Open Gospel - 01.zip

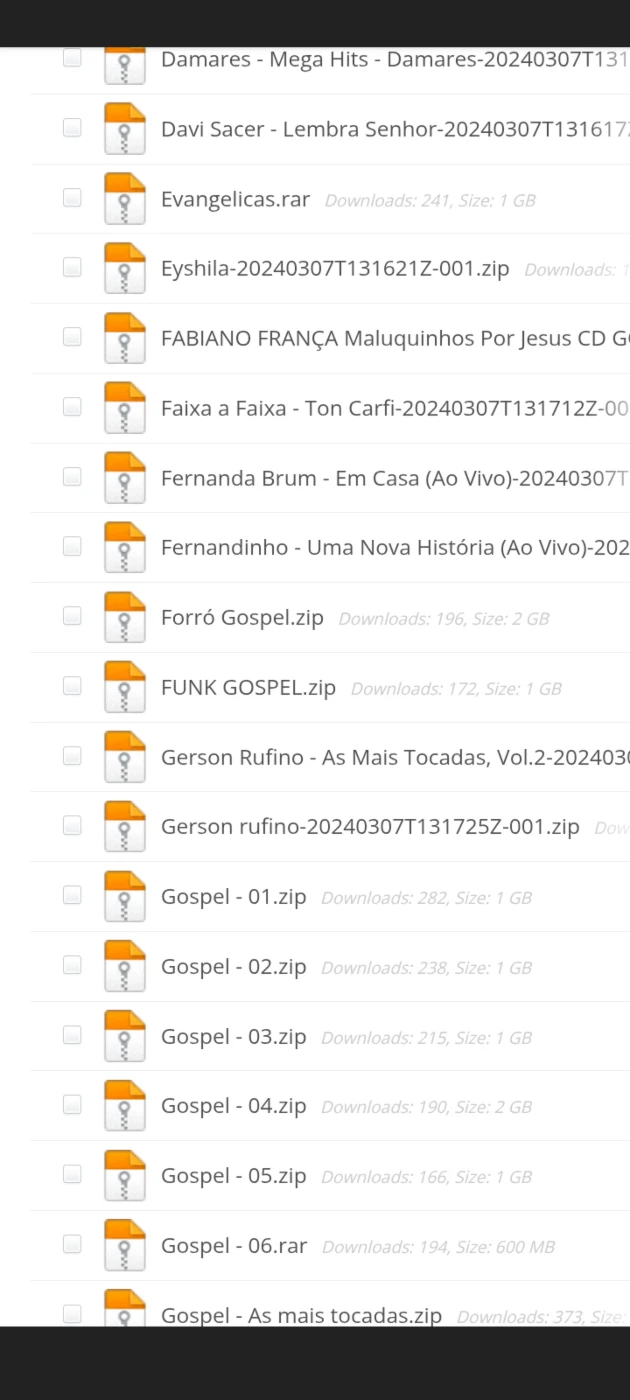tap(233, 897)
